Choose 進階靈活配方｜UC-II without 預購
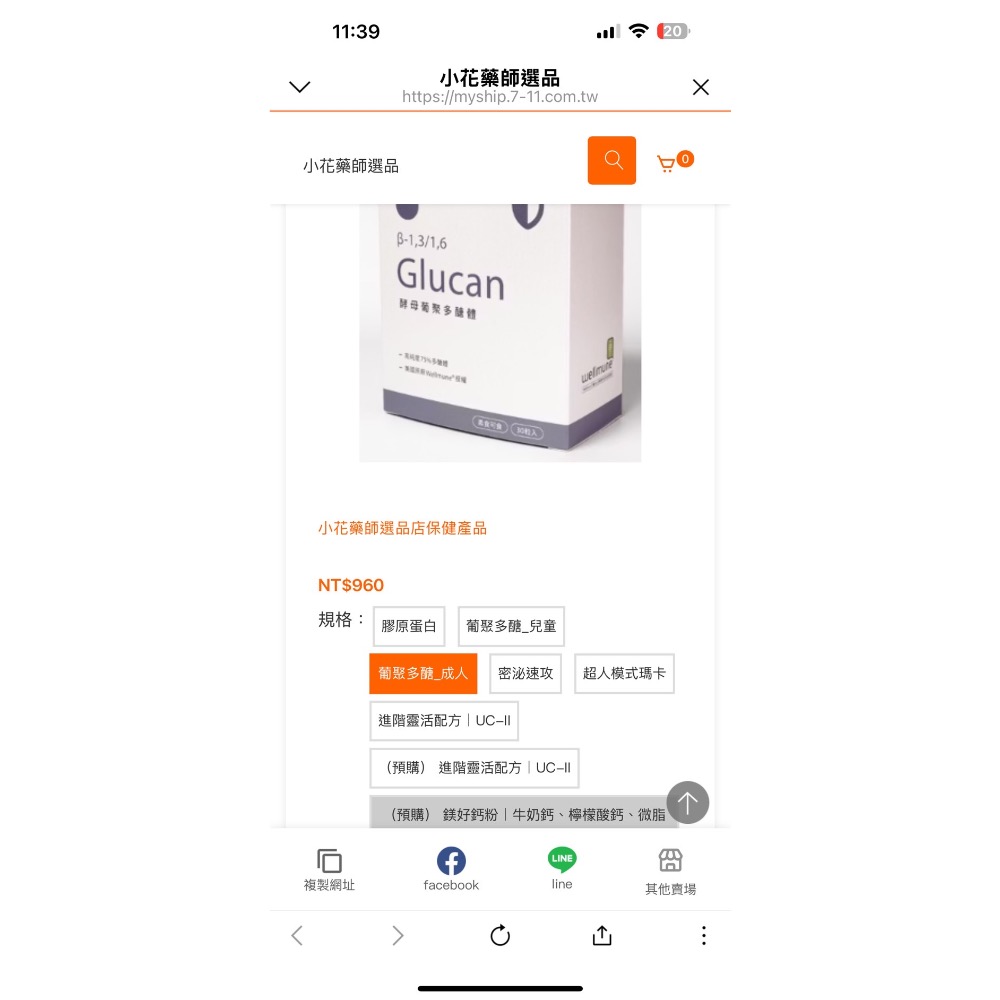This screenshot has height=1000, width=1000. pos(444,720)
